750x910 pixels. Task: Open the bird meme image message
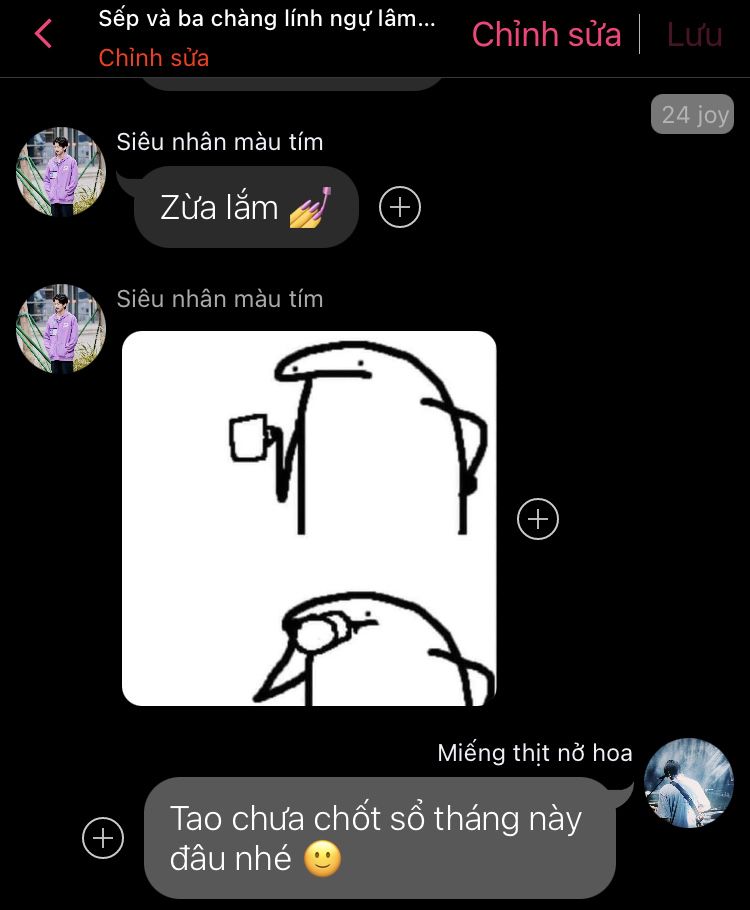pyautogui.click(x=309, y=518)
